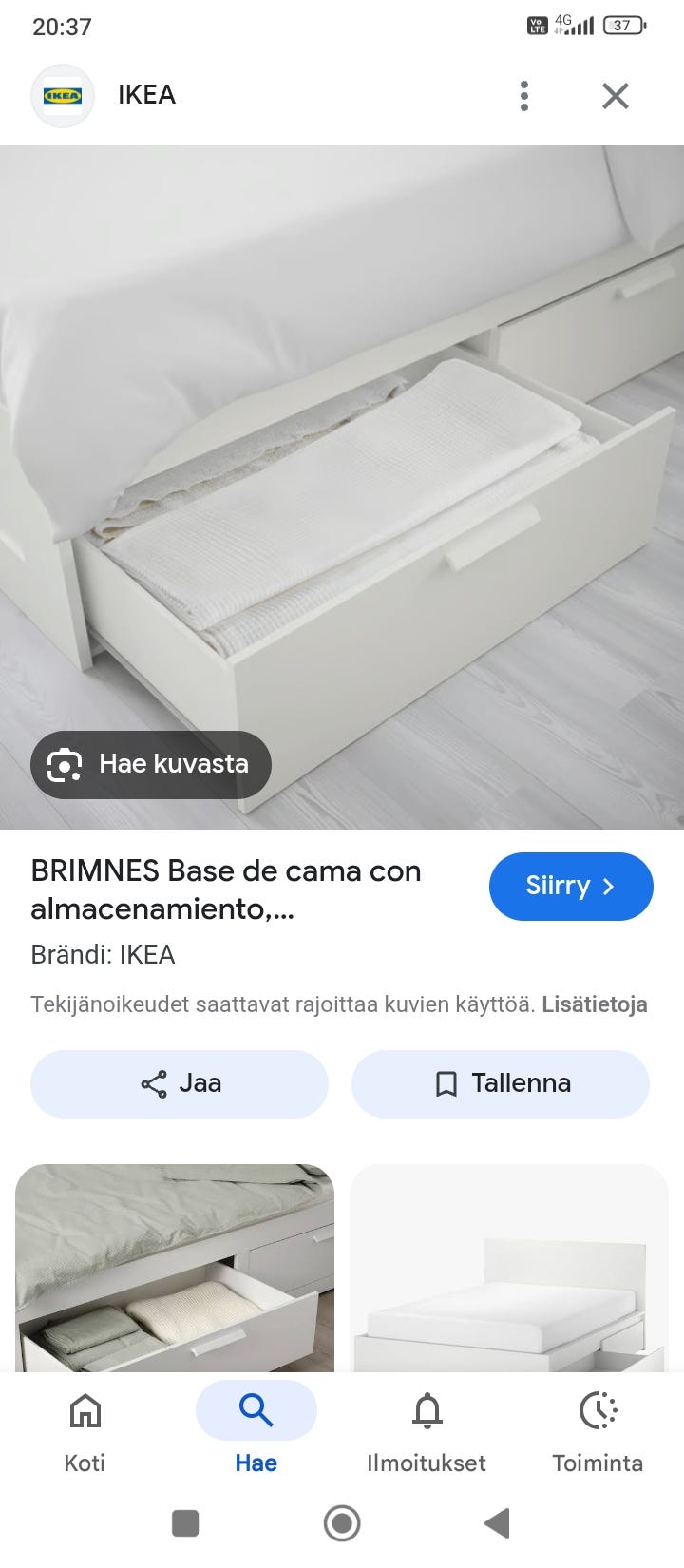The width and height of the screenshot is (684, 1568).
Task: Tap the system home button
Action: pyautogui.click(x=342, y=1523)
